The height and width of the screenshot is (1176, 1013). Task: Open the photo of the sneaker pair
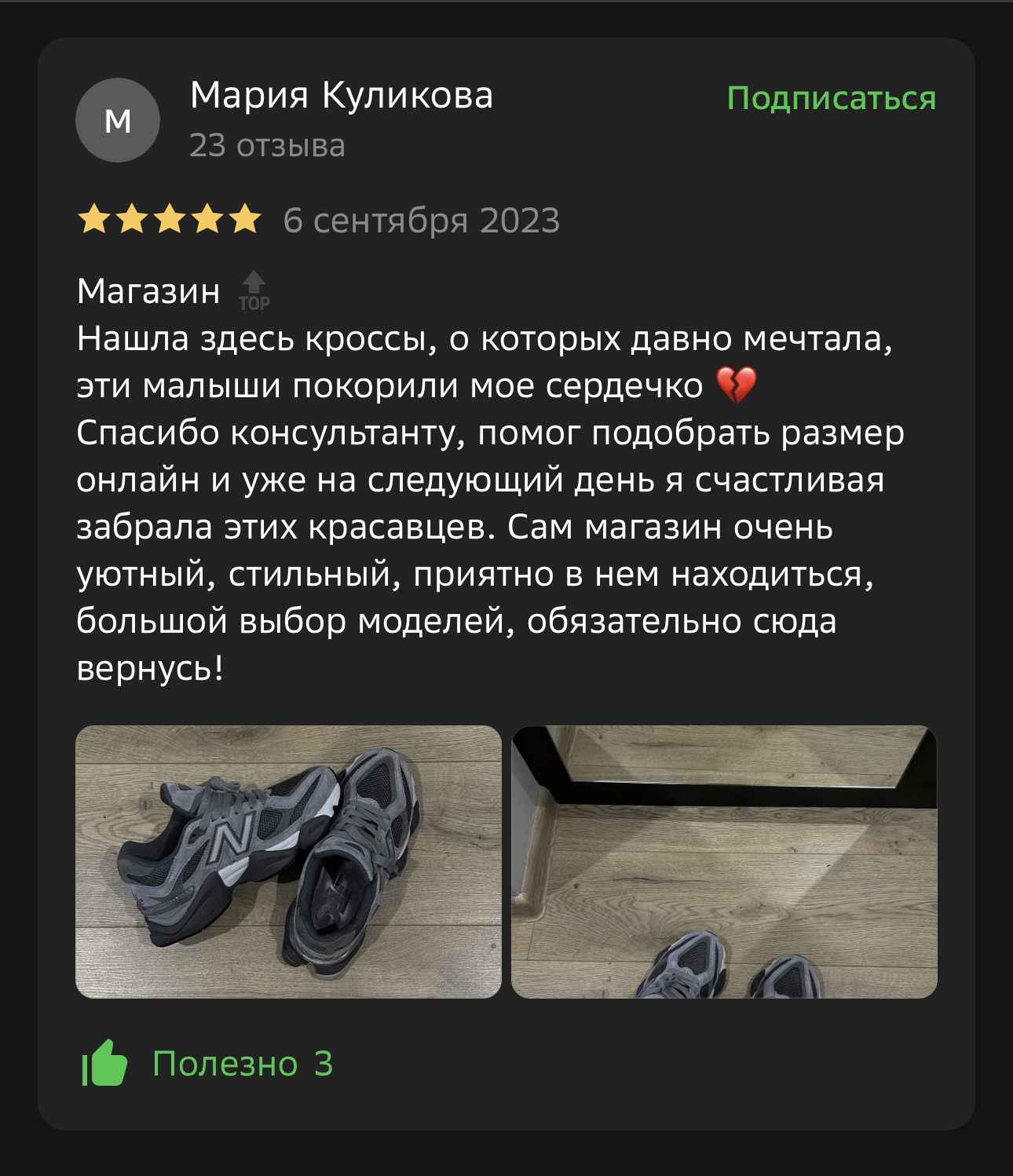(x=288, y=862)
